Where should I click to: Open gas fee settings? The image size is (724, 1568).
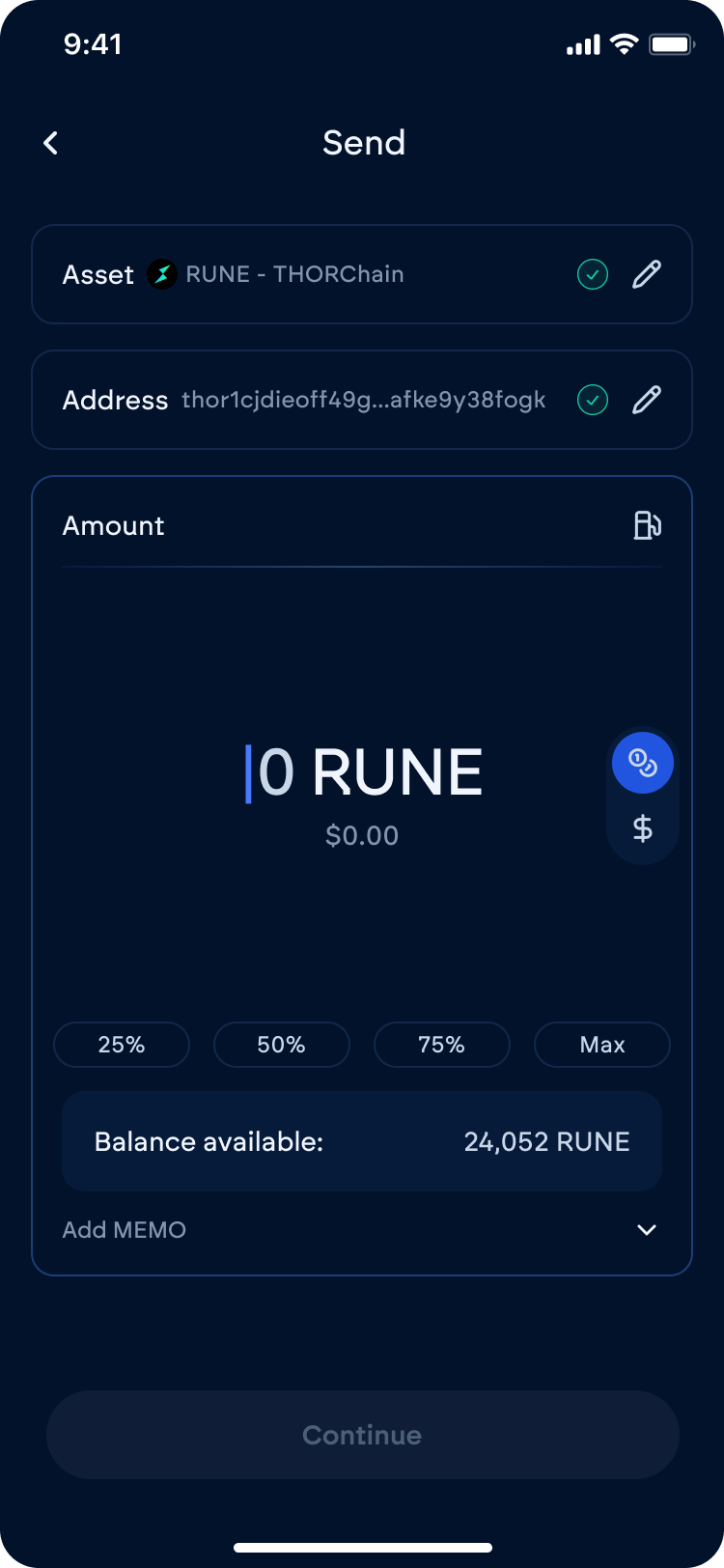coord(647,525)
